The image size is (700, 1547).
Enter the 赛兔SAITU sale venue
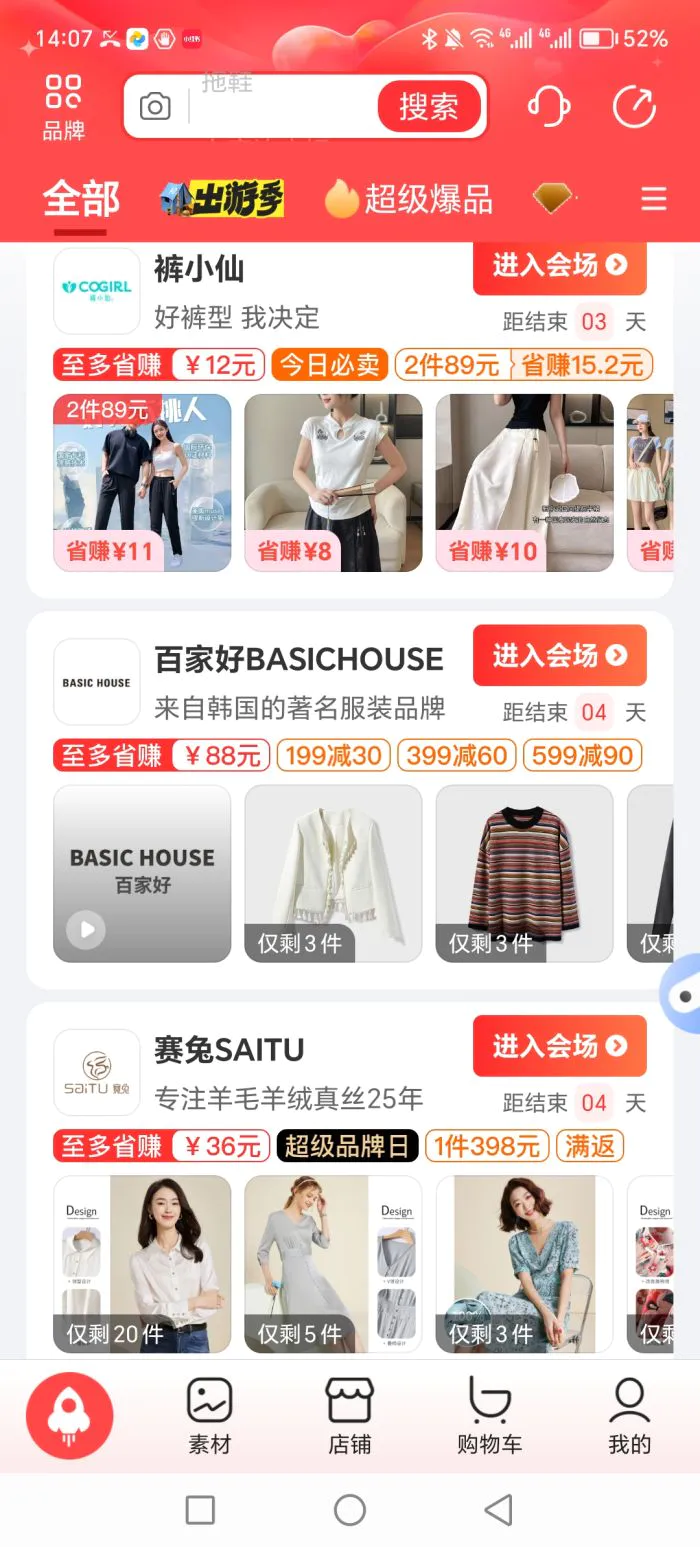[559, 1046]
